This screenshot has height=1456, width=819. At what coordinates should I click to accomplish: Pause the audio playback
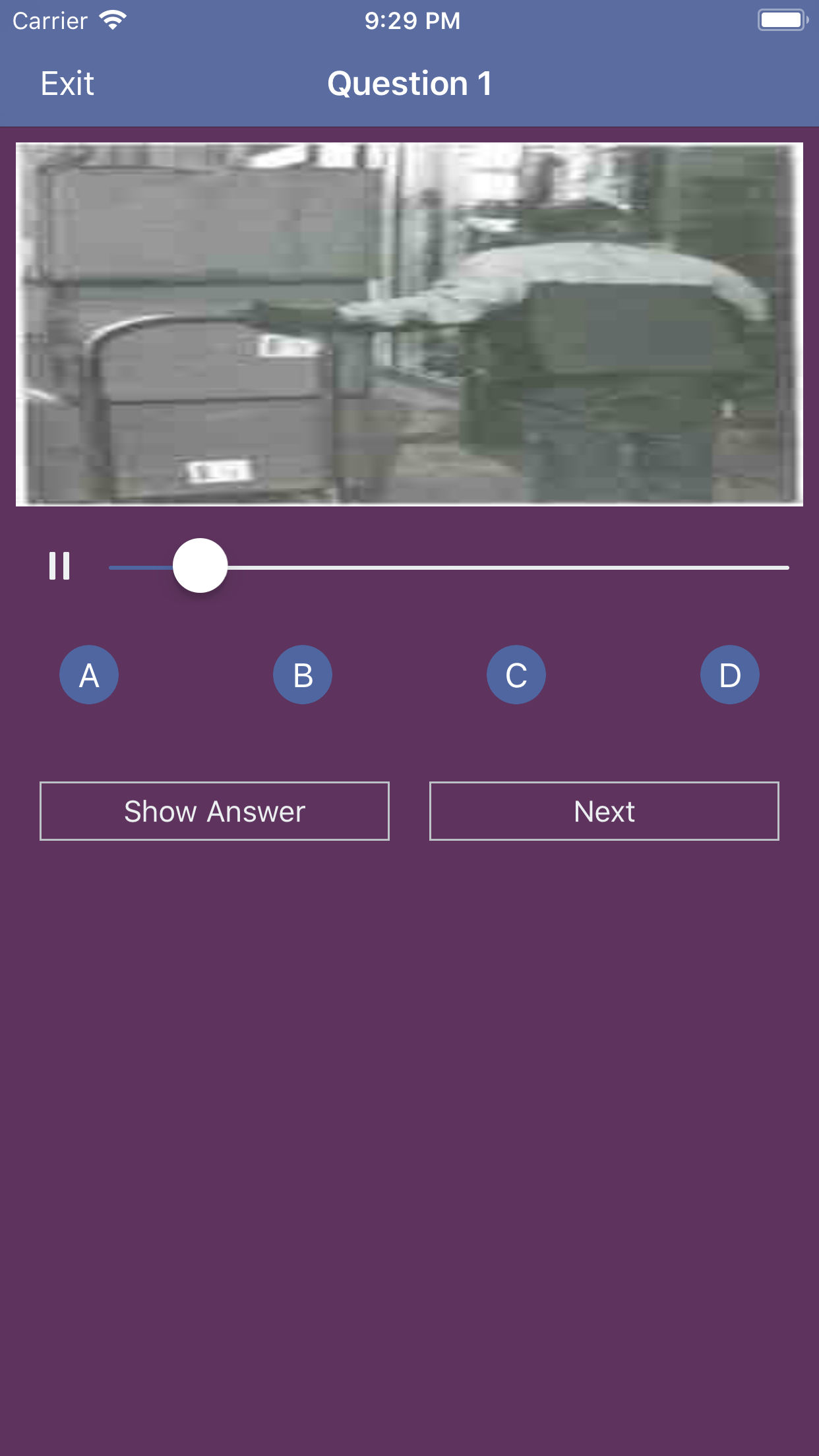pyautogui.click(x=59, y=566)
